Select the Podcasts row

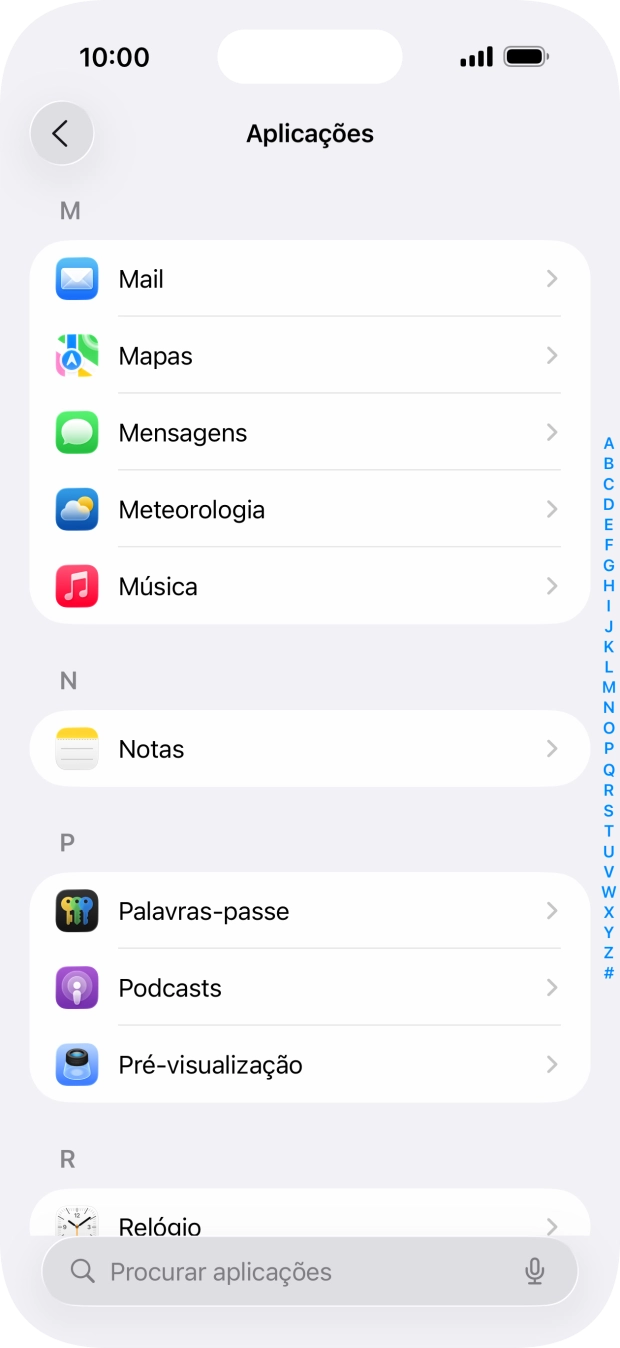(309, 988)
